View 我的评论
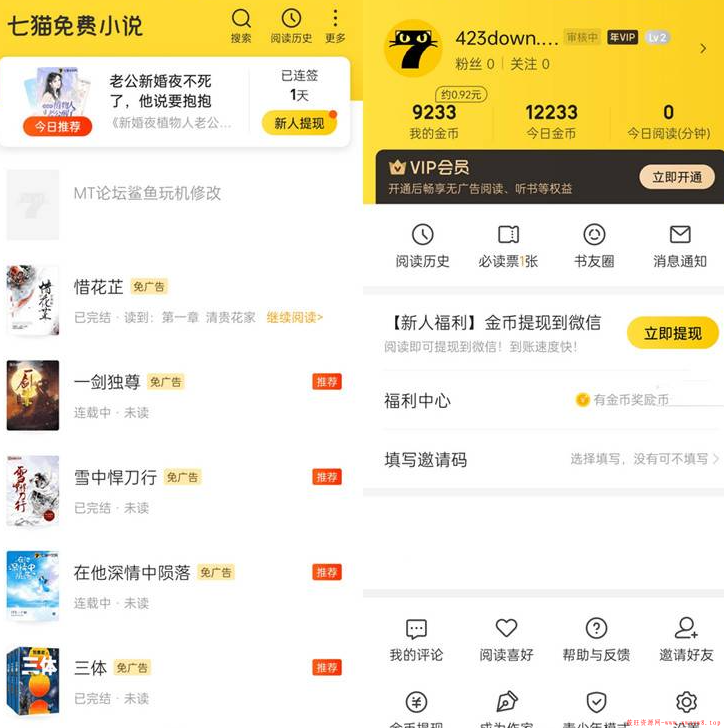This screenshot has width=724, height=728. coord(416,640)
